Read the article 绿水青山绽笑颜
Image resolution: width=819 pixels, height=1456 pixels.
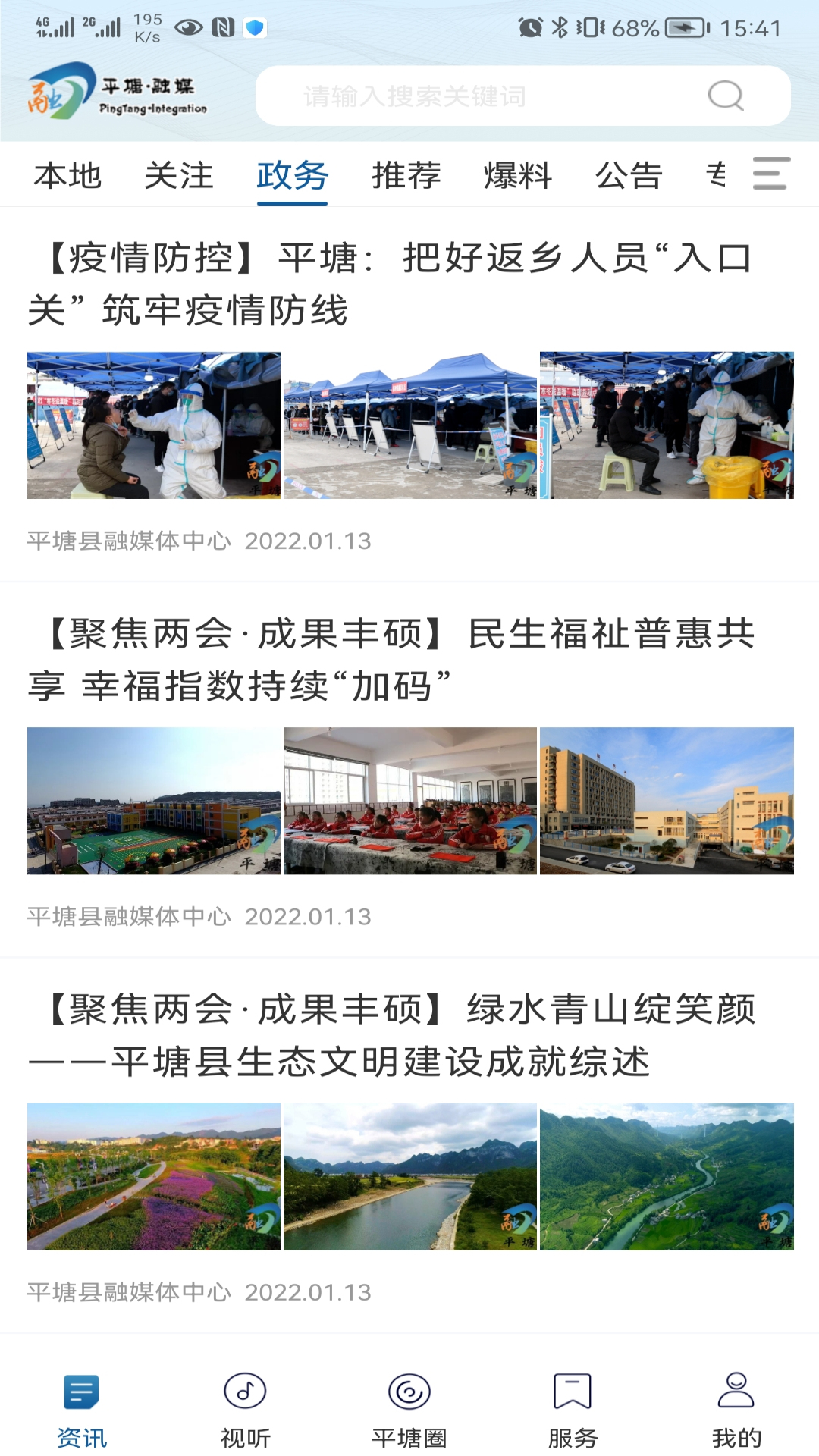point(391,1035)
